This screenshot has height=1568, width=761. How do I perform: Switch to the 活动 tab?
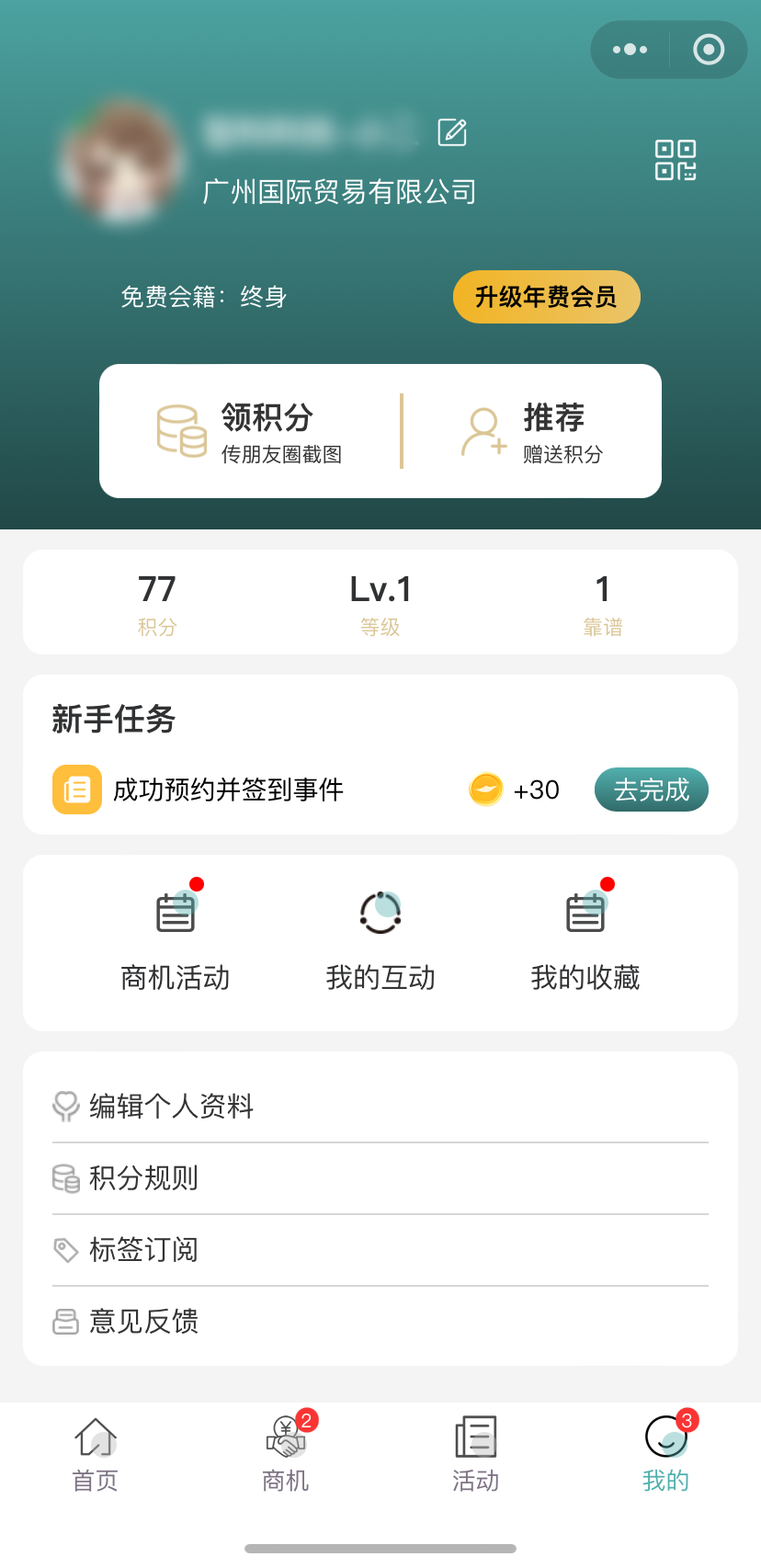476,1454
